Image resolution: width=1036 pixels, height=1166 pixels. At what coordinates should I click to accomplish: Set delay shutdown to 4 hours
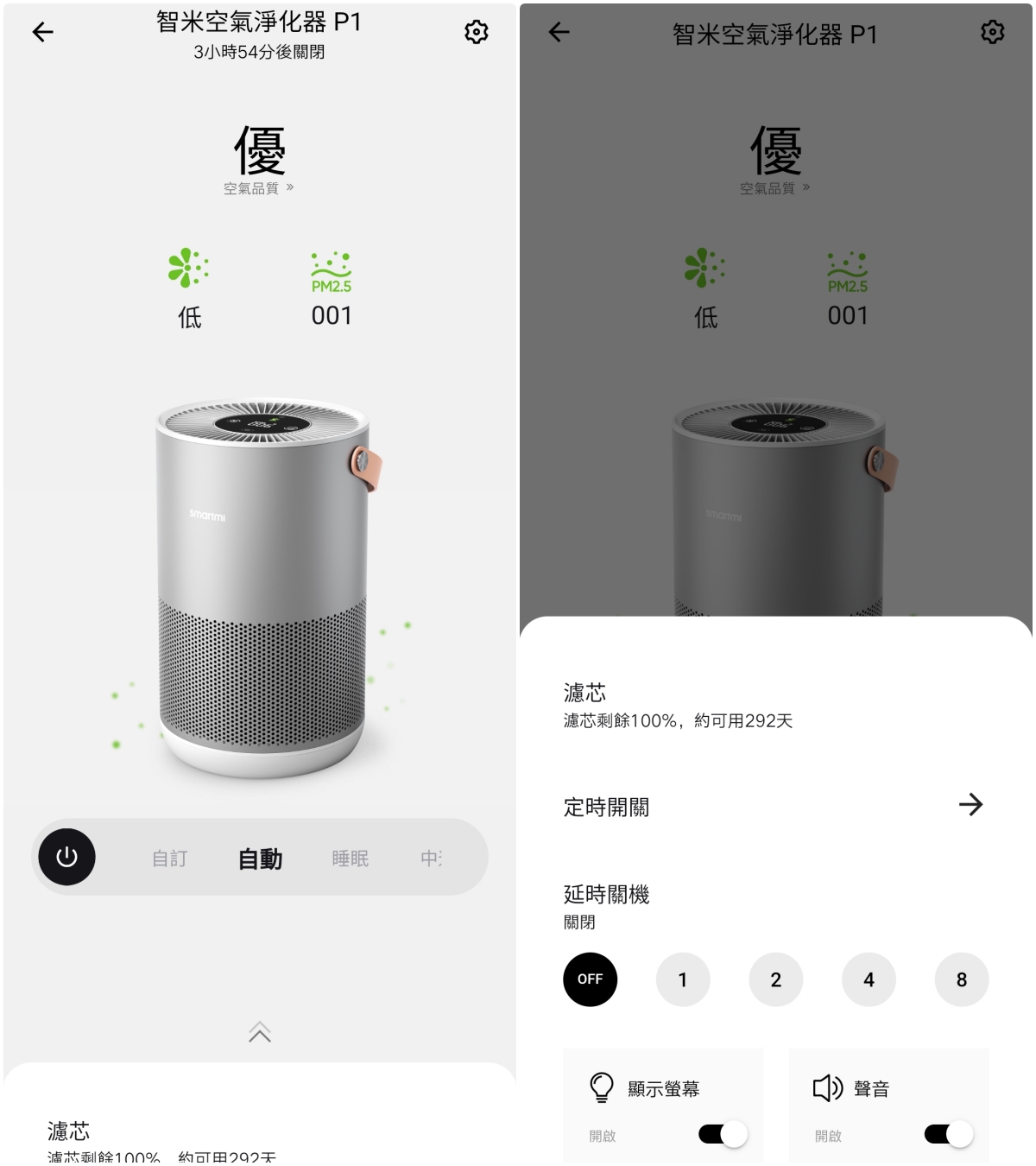[869, 979]
